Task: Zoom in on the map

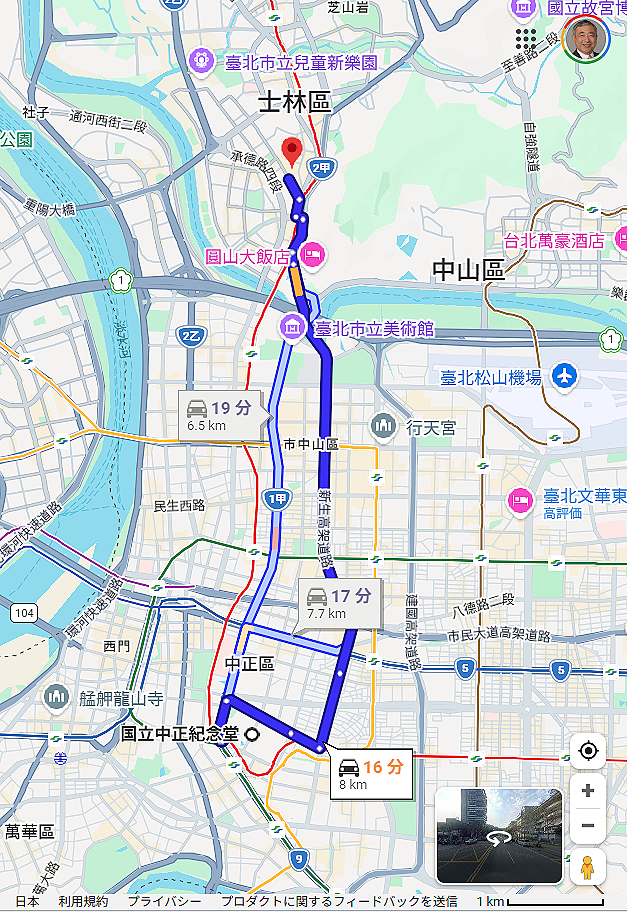Action: tap(588, 790)
